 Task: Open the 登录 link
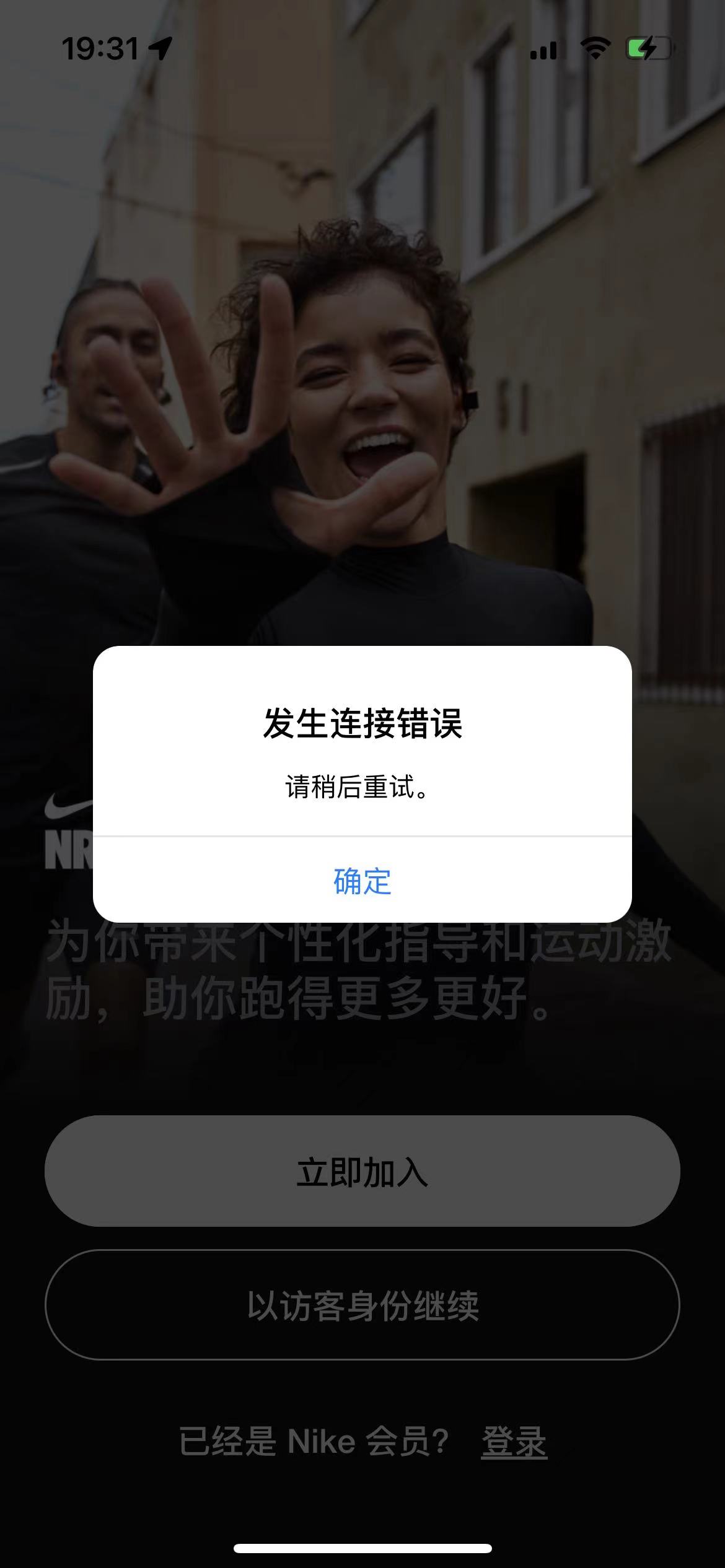(514, 1442)
